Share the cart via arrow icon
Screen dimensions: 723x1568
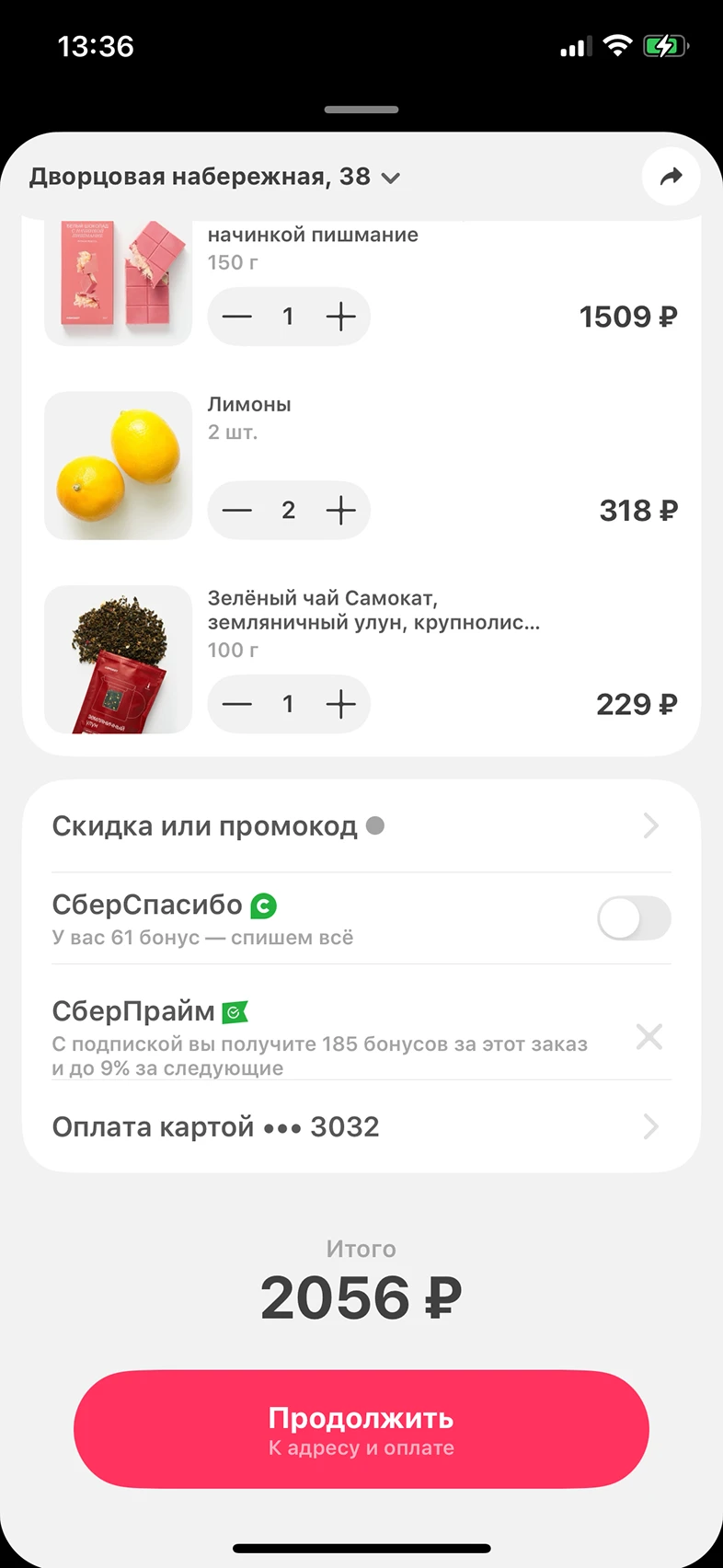tap(671, 177)
